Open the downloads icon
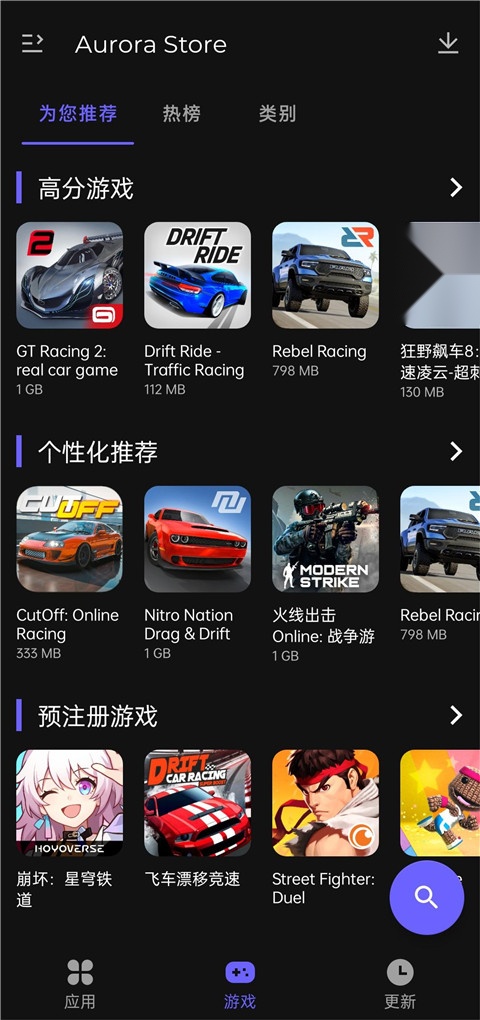Viewport: 480px width, 1020px height. pyautogui.click(x=448, y=44)
